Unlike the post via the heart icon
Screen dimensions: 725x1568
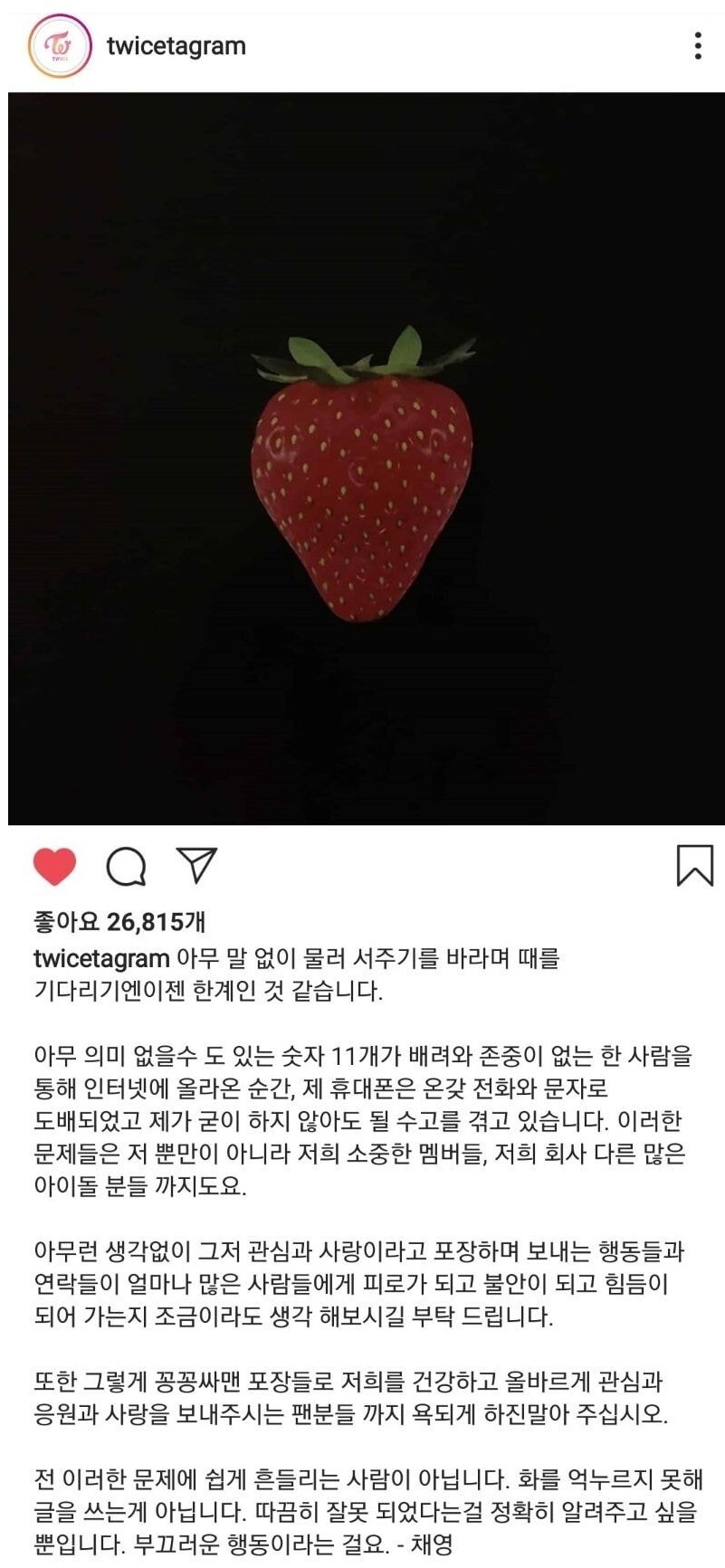tap(54, 866)
